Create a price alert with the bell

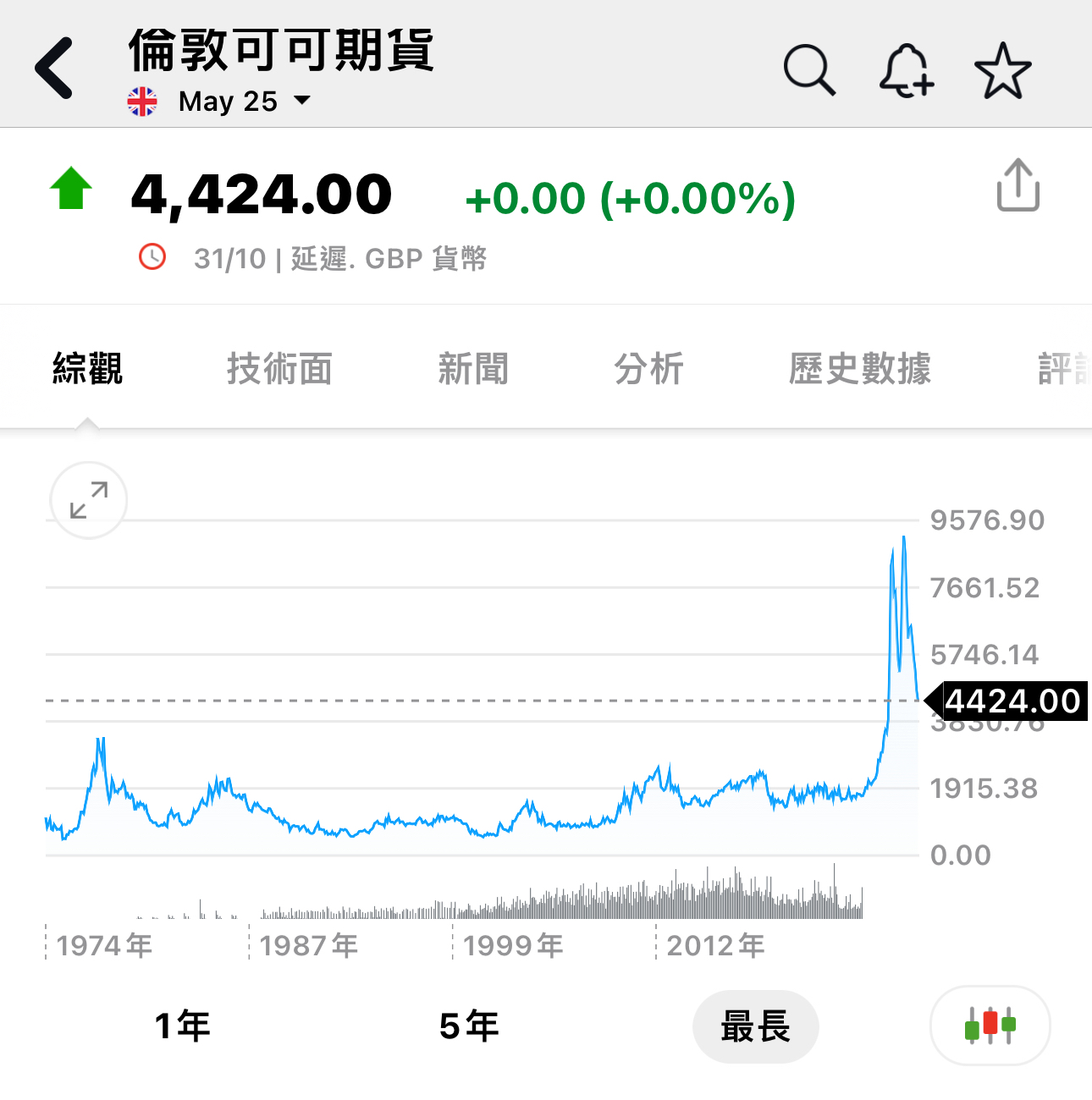tap(906, 70)
